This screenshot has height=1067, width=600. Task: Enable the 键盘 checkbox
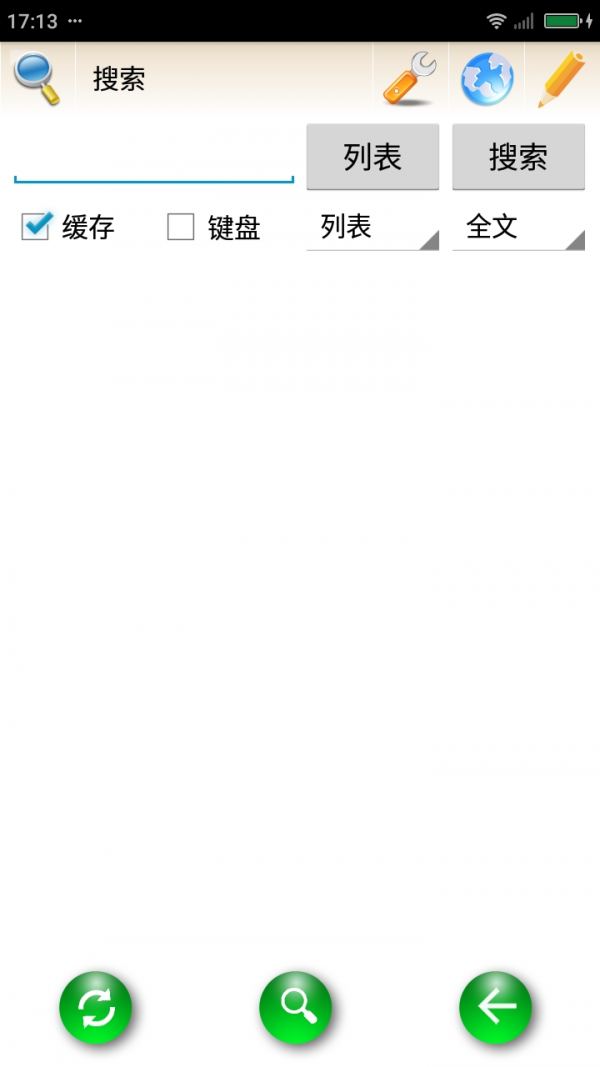(181, 227)
